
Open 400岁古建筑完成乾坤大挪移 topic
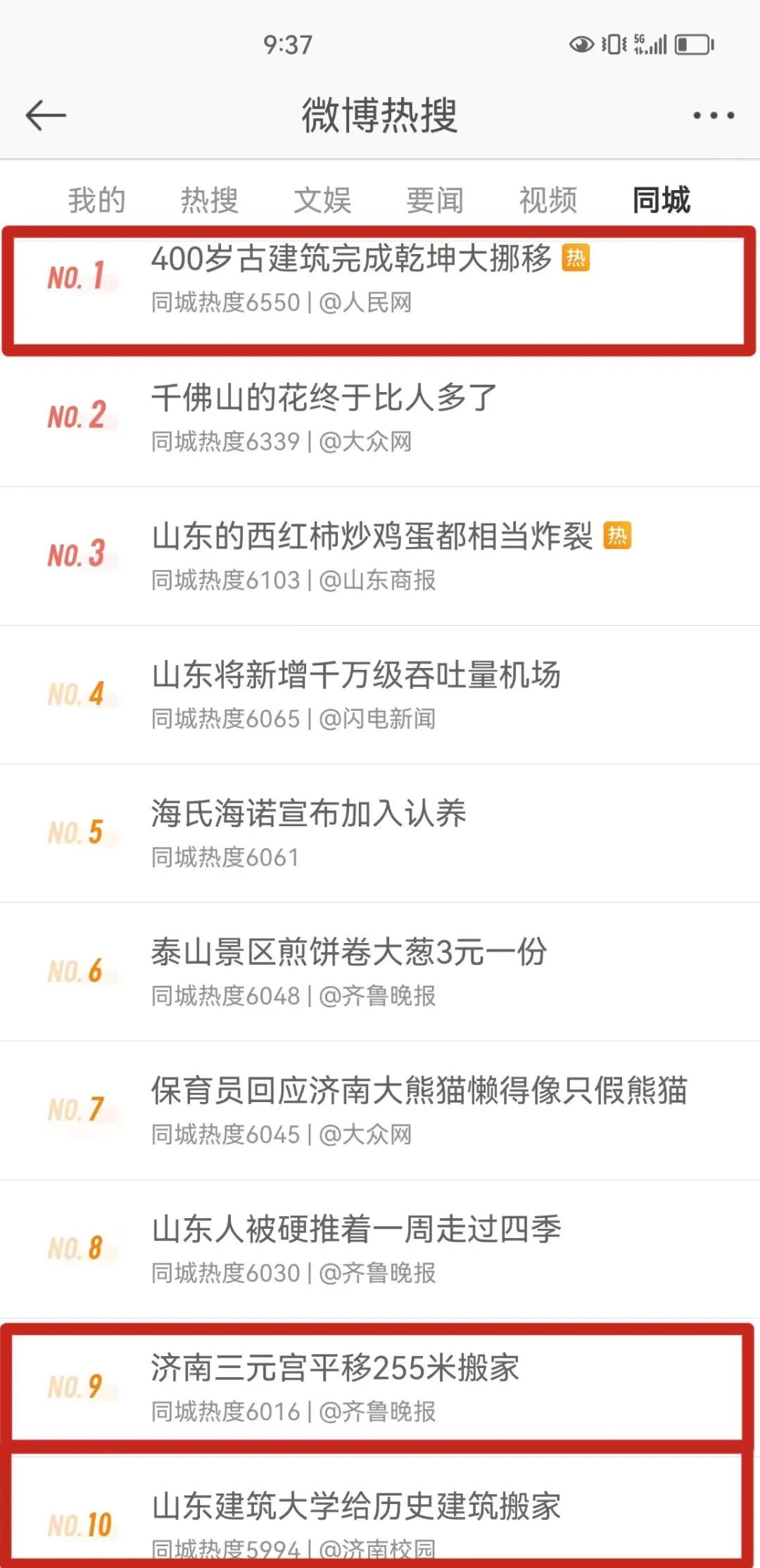coord(380,279)
